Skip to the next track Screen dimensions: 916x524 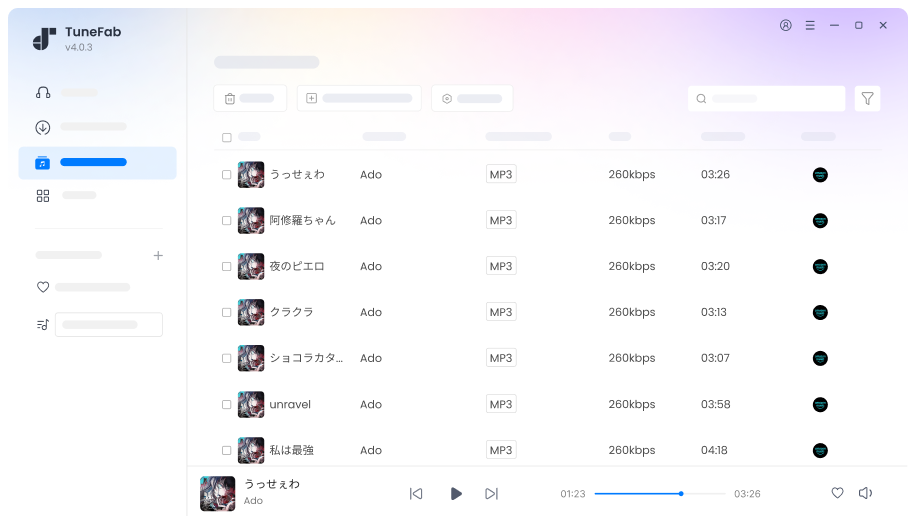(491, 494)
